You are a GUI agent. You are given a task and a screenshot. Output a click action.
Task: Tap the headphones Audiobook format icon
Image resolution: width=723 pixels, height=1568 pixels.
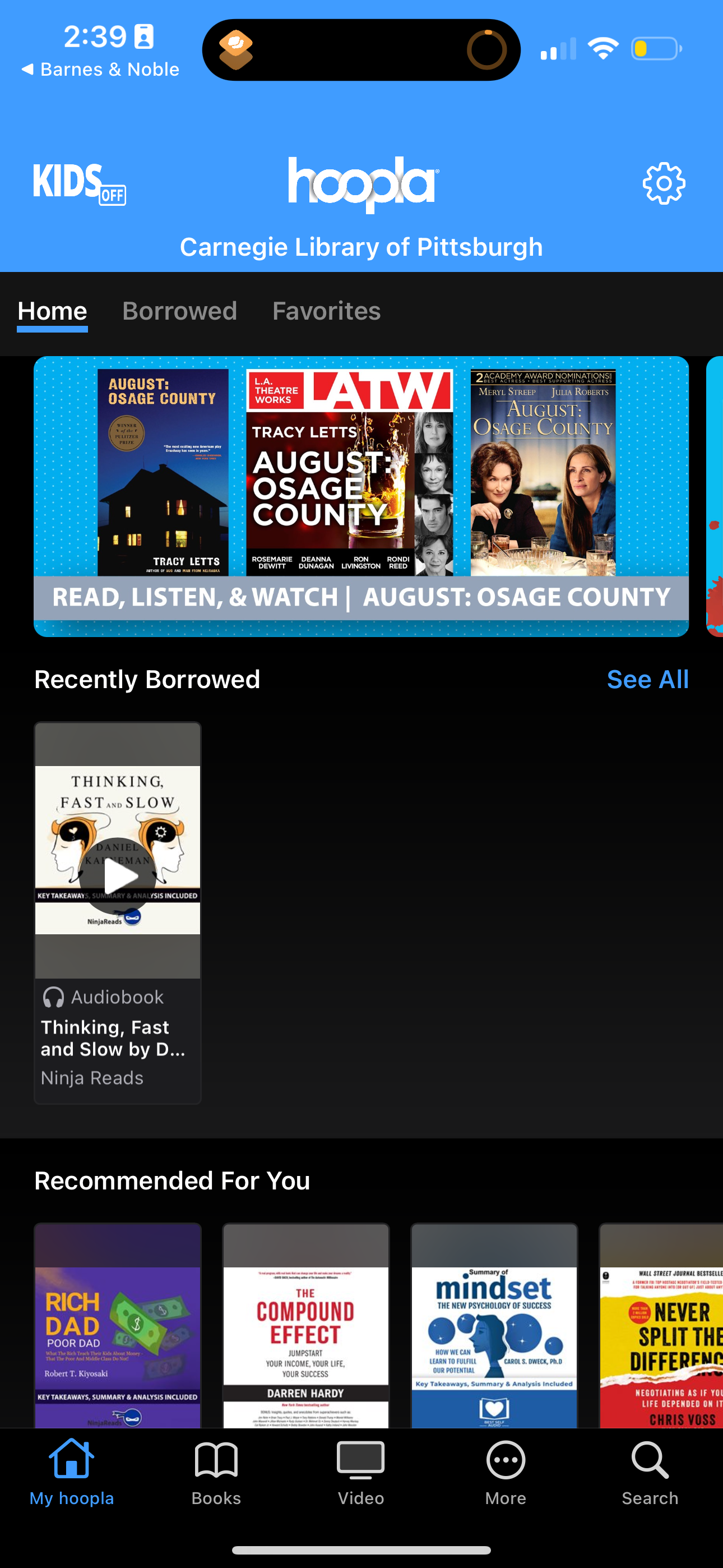(x=54, y=997)
